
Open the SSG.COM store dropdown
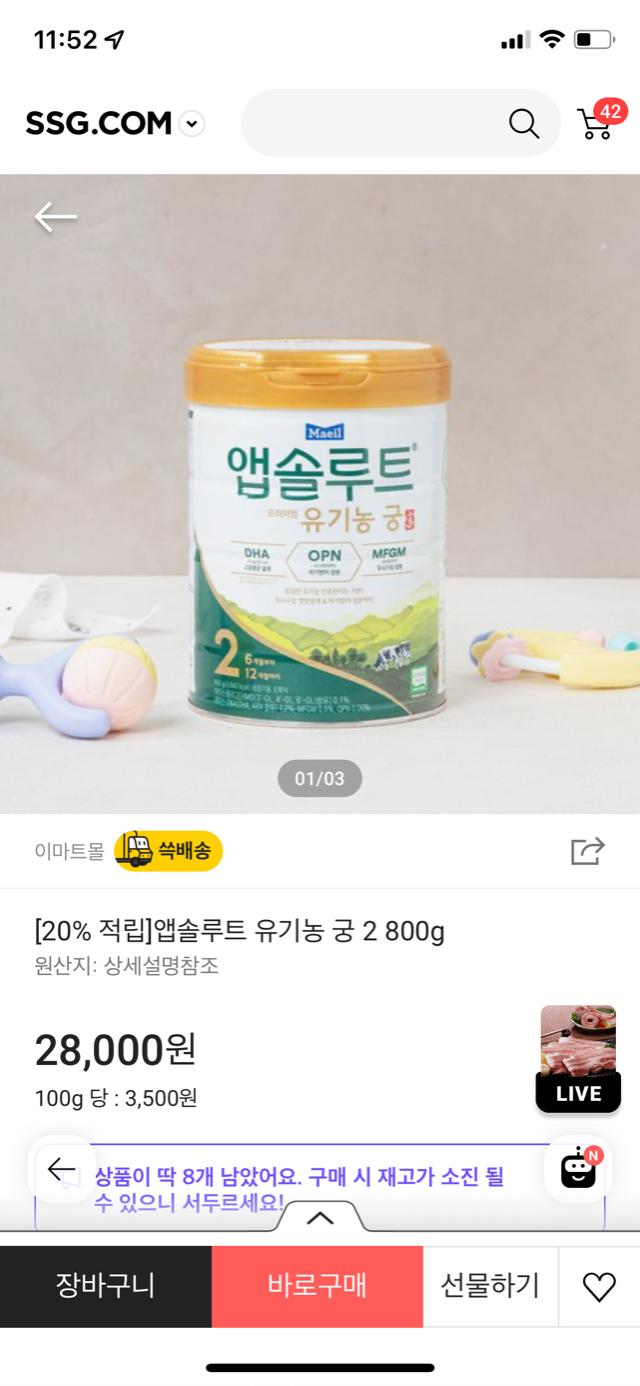pyautogui.click(x=193, y=124)
